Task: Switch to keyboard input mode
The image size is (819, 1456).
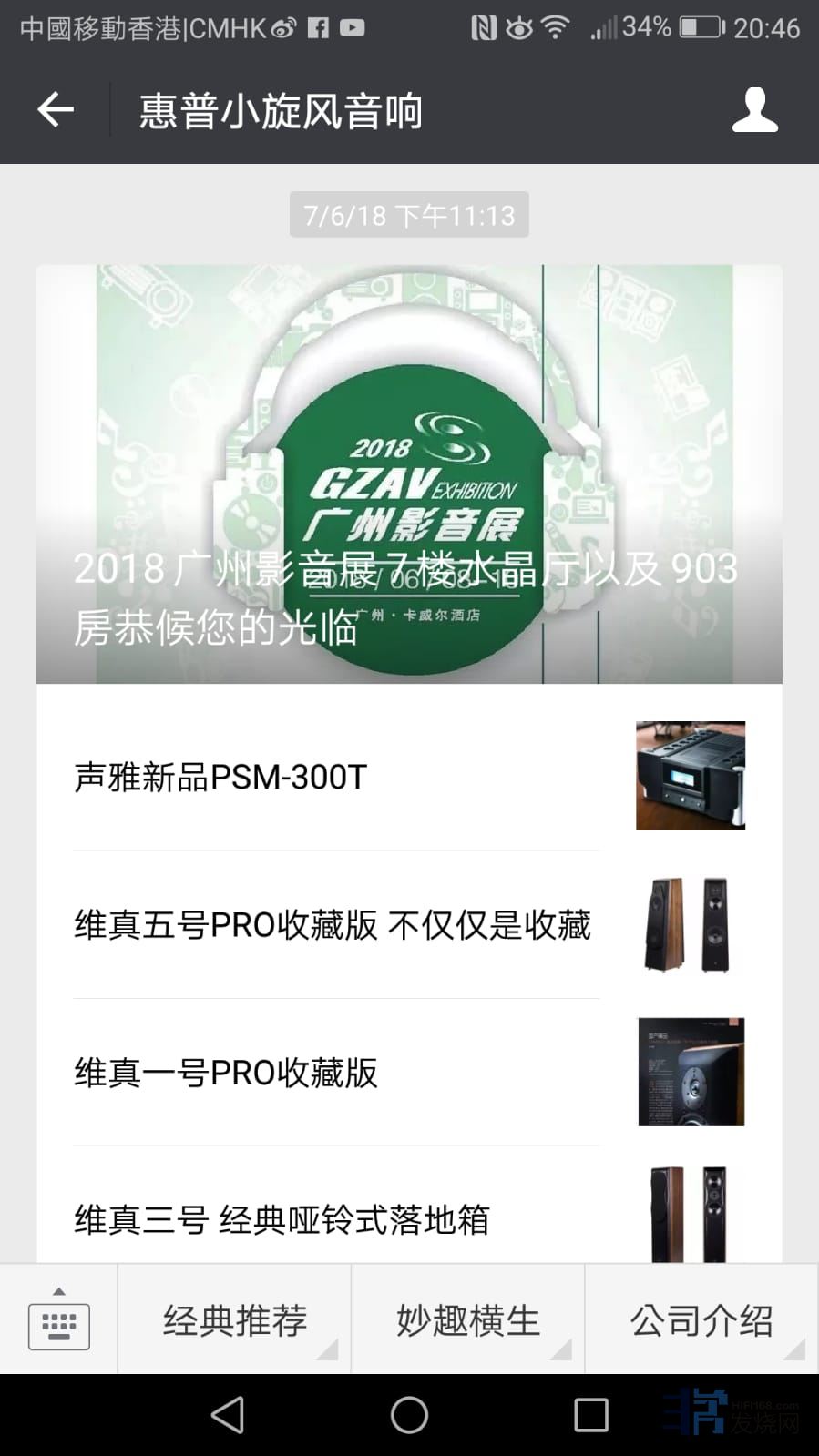Action: [x=59, y=1320]
